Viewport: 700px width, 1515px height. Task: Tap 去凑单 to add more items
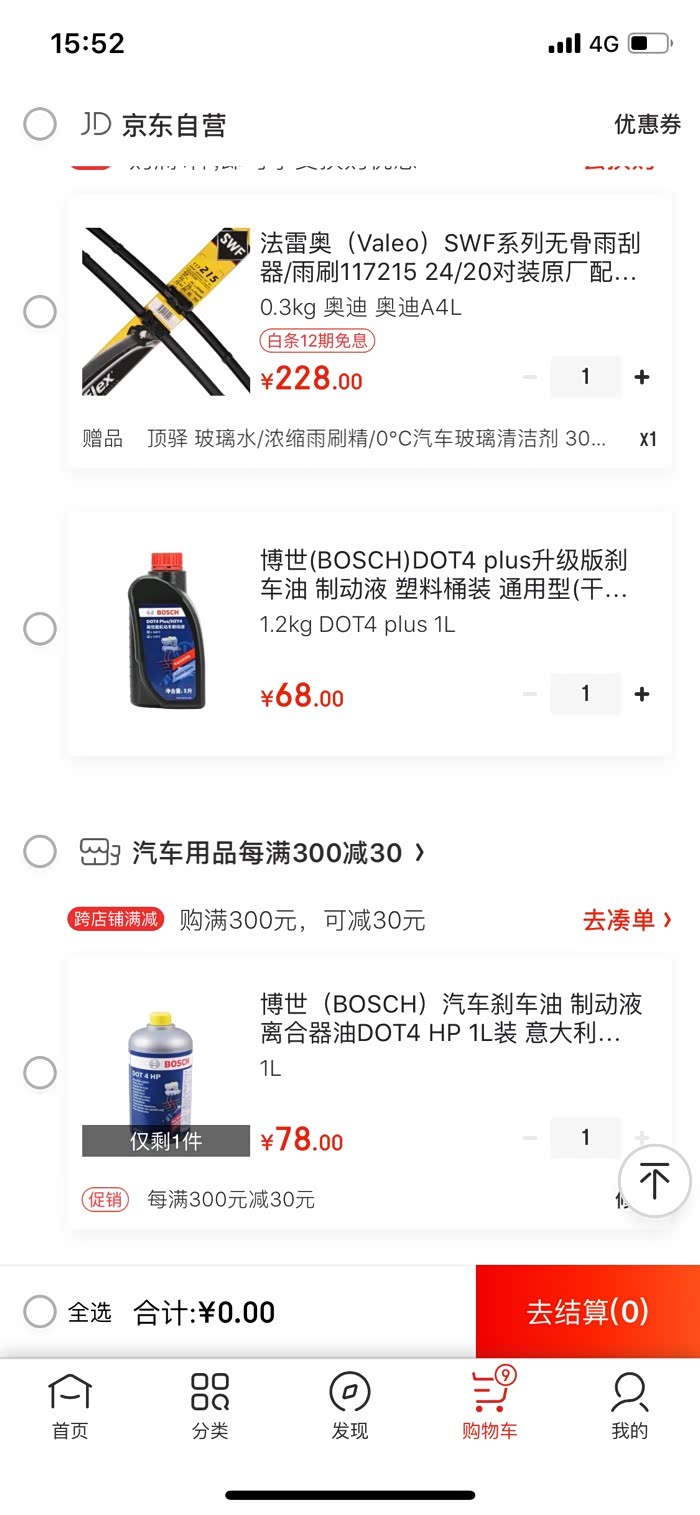pyautogui.click(x=627, y=920)
